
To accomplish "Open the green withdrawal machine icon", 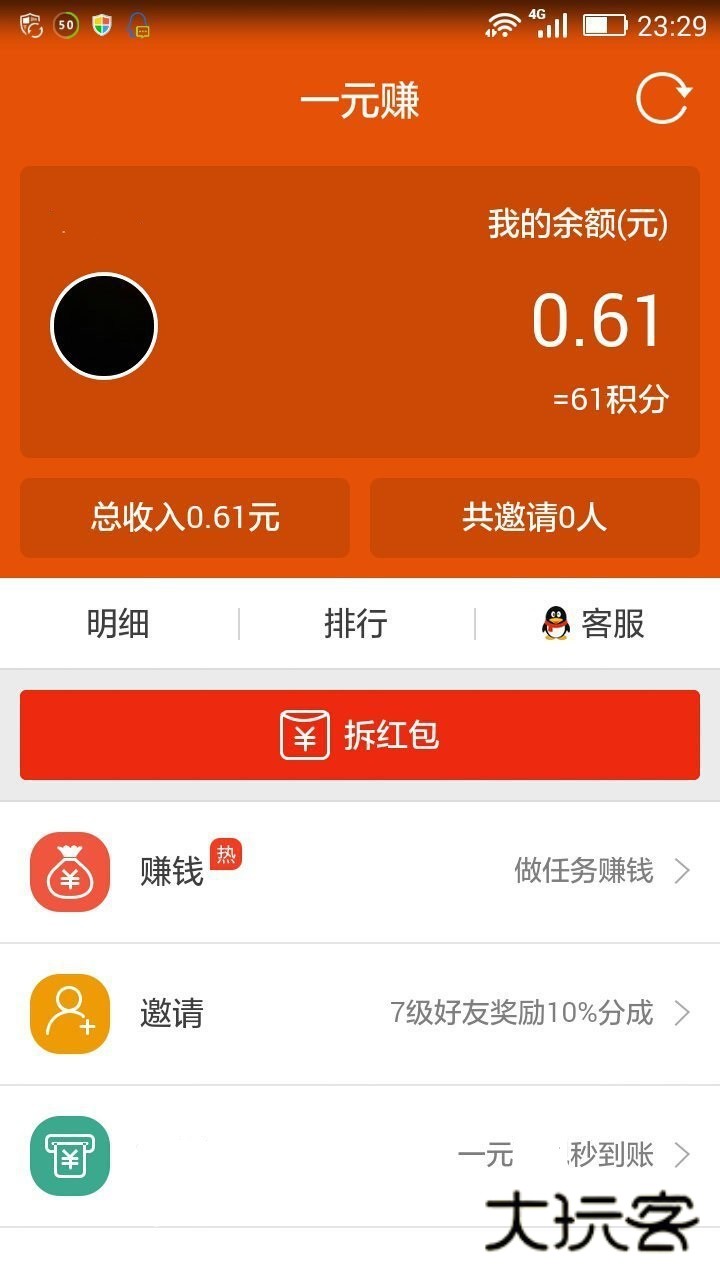I will pyautogui.click(x=68, y=1156).
